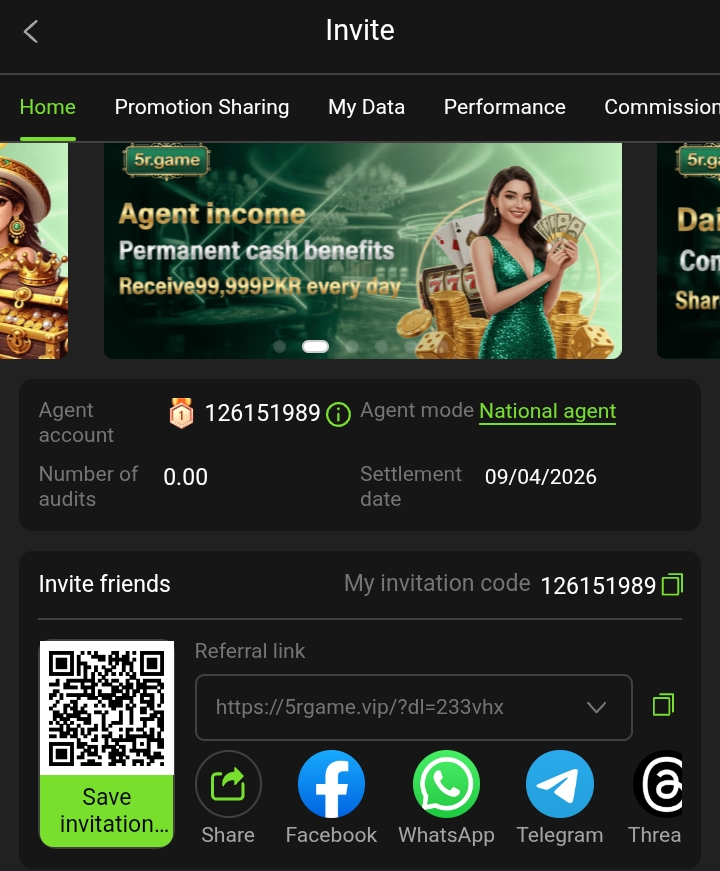Copy the referral link

(663, 705)
